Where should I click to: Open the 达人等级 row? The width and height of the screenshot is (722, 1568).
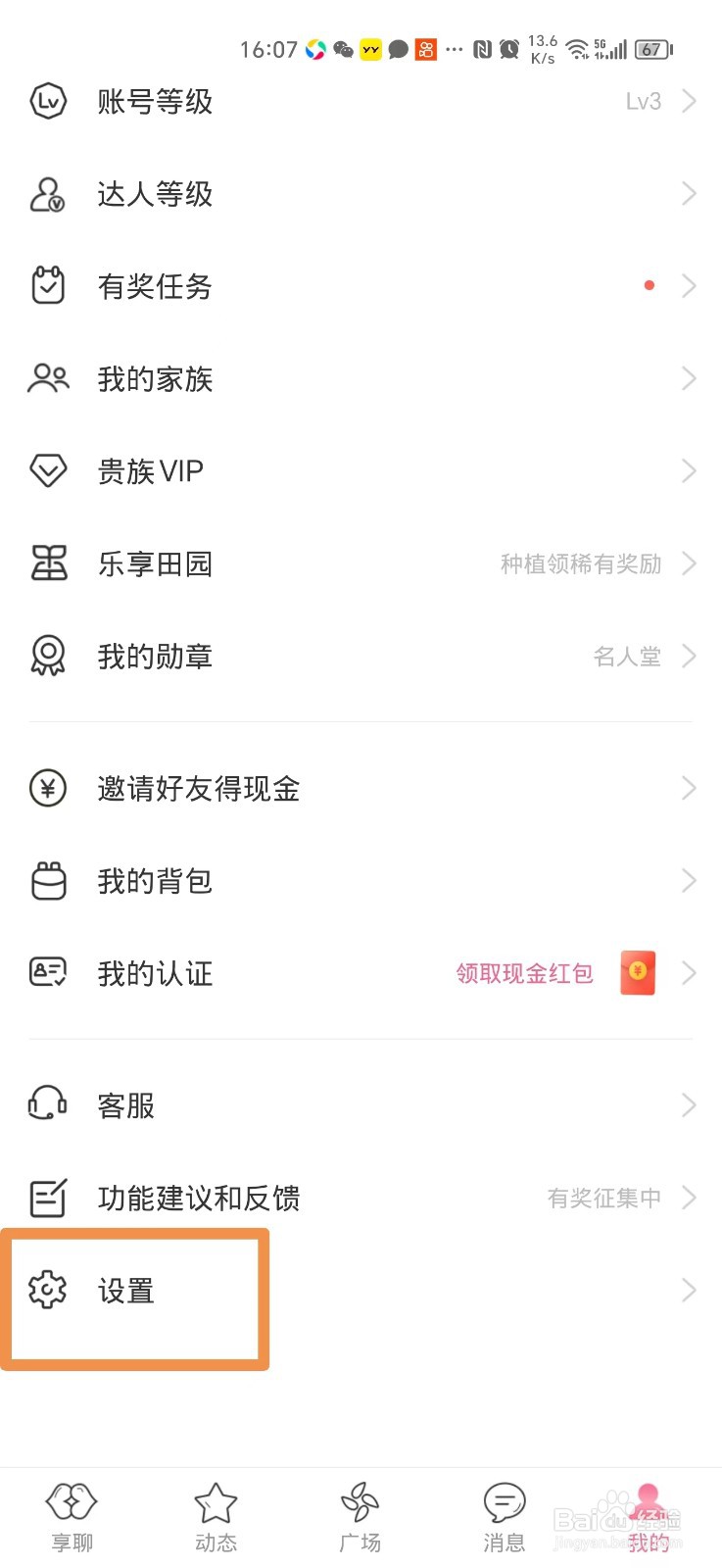click(361, 194)
